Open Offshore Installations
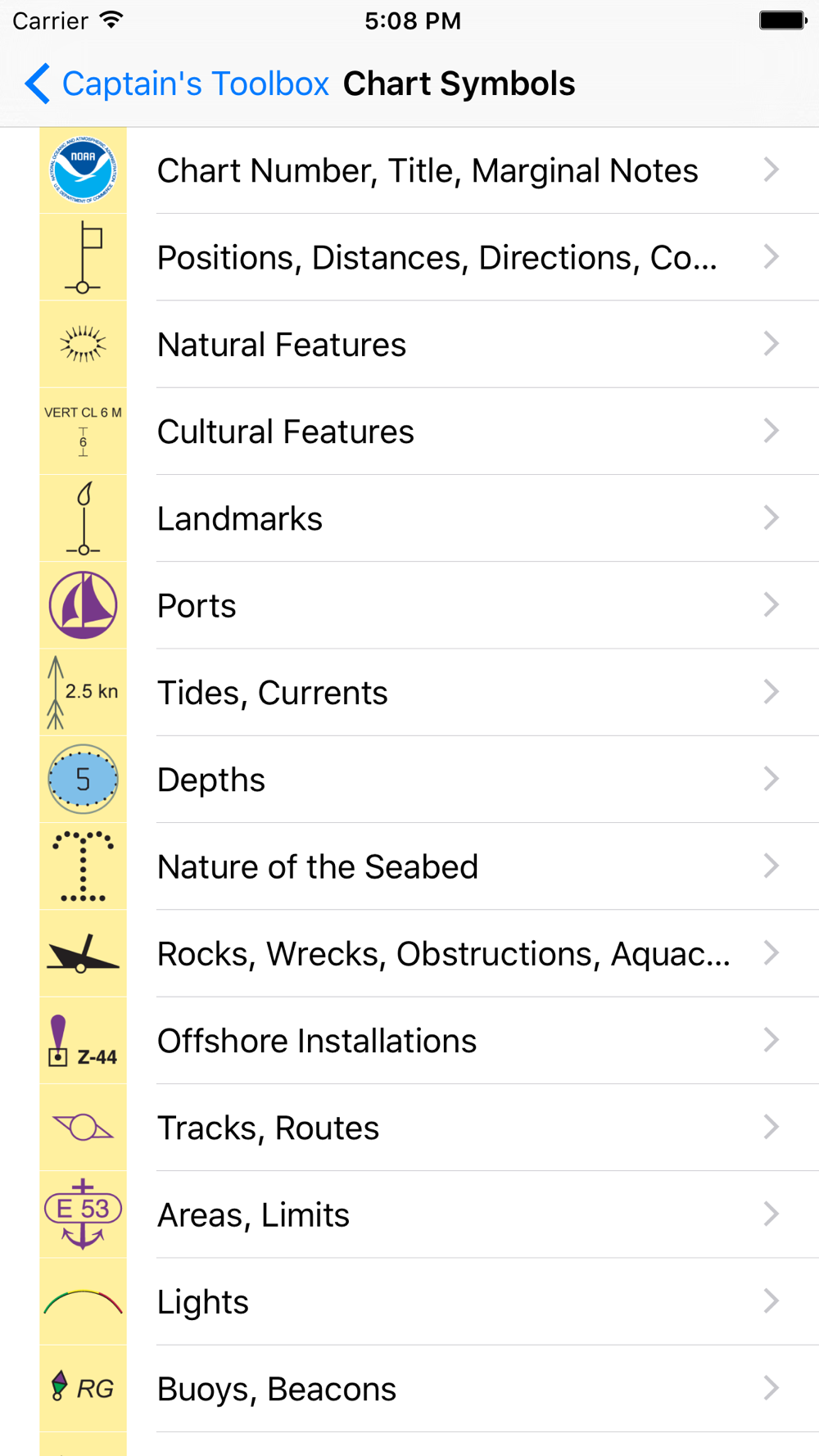Image resolution: width=819 pixels, height=1456 pixels. coord(409,1040)
